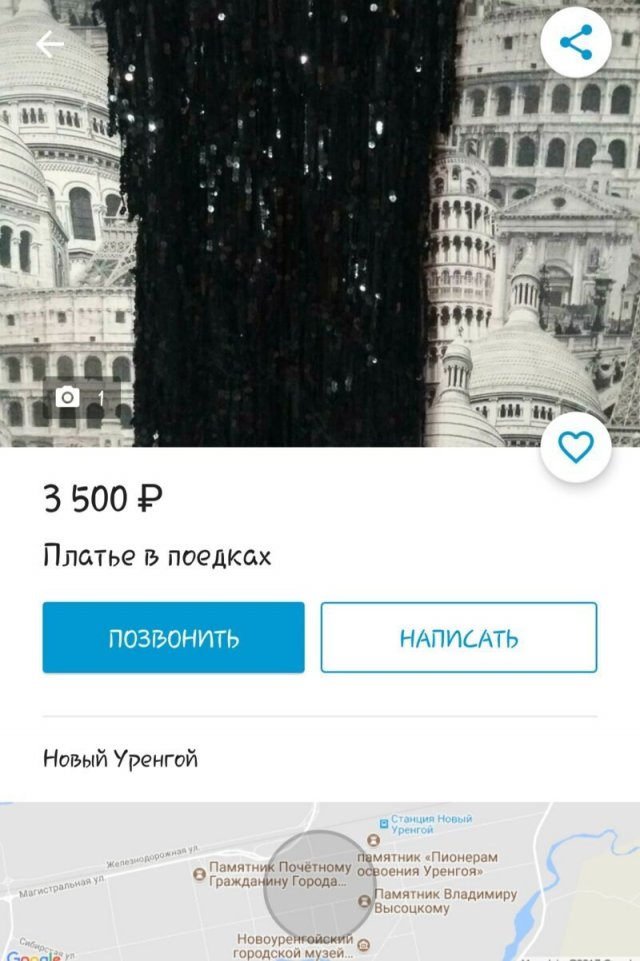Add the listing to favorites with the heart
This screenshot has height=961, width=640.
[575, 447]
